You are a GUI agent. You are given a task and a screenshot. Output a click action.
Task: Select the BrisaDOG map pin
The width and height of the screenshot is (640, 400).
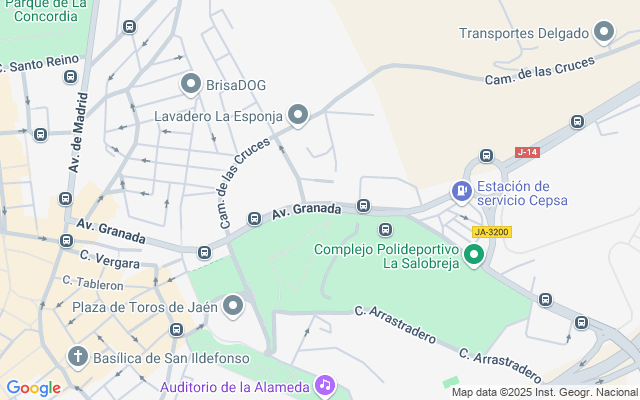pyautogui.click(x=190, y=84)
